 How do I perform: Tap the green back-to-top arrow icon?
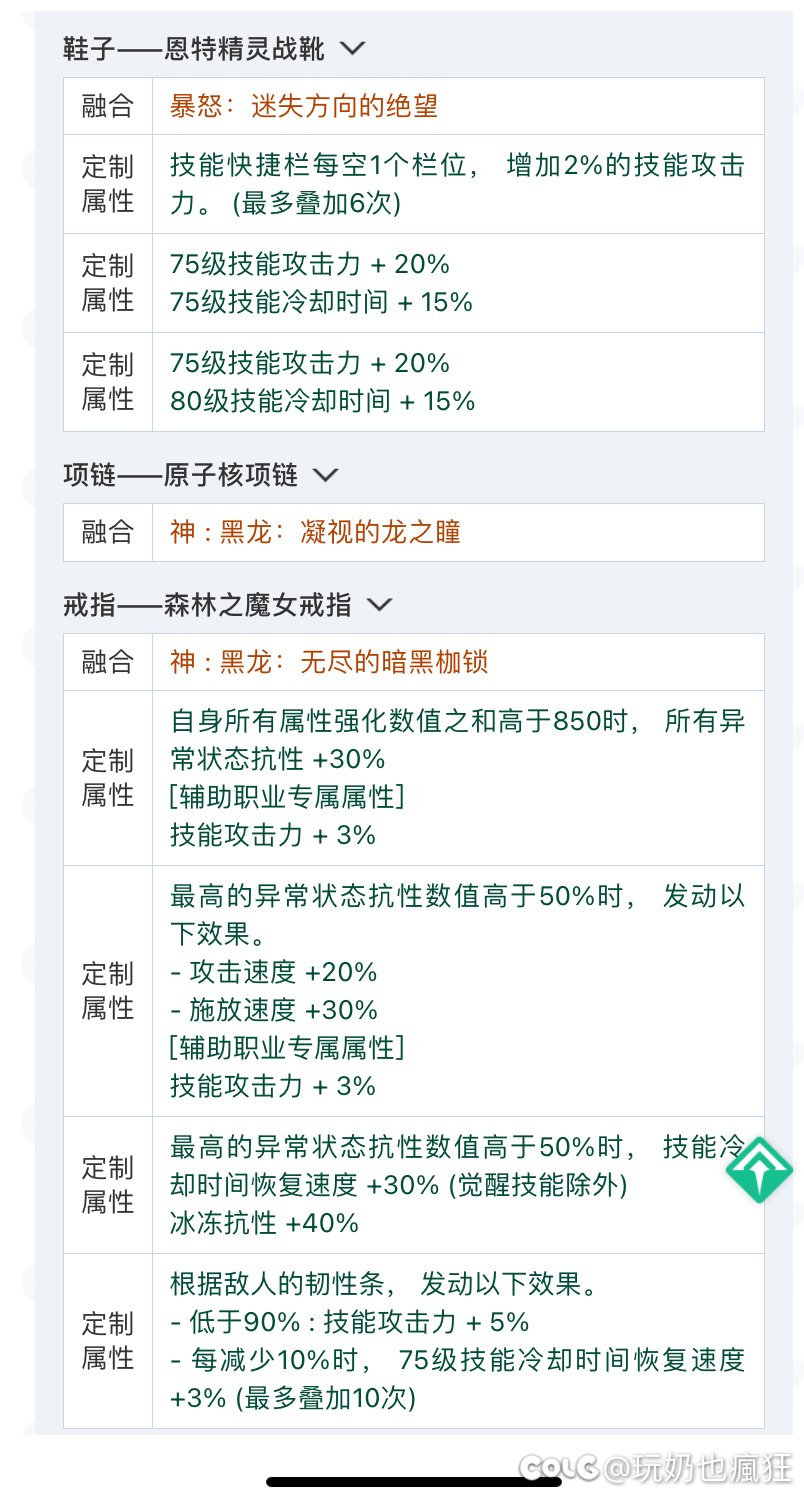click(758, 1168)
